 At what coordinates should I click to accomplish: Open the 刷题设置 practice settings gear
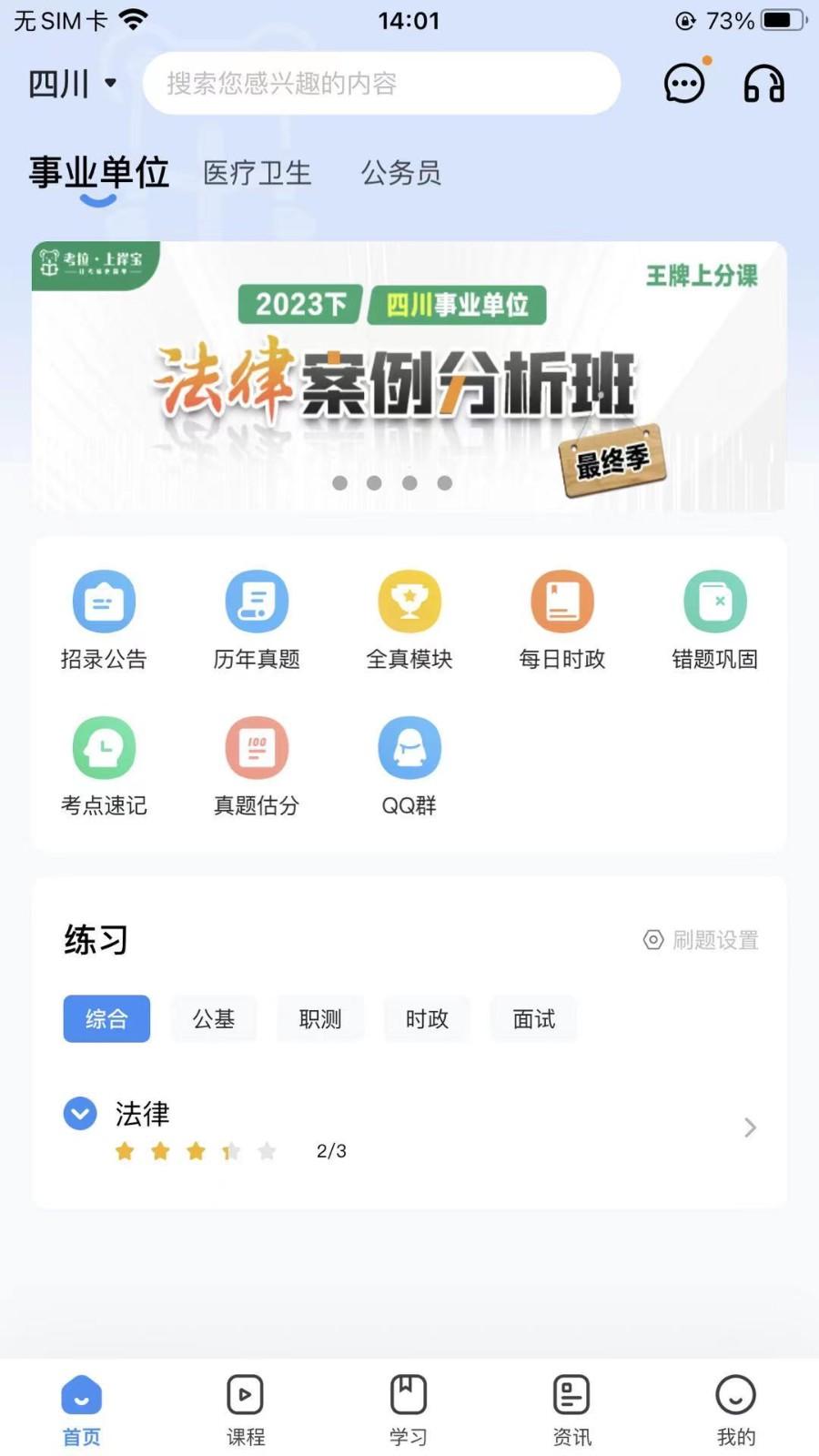701,940
